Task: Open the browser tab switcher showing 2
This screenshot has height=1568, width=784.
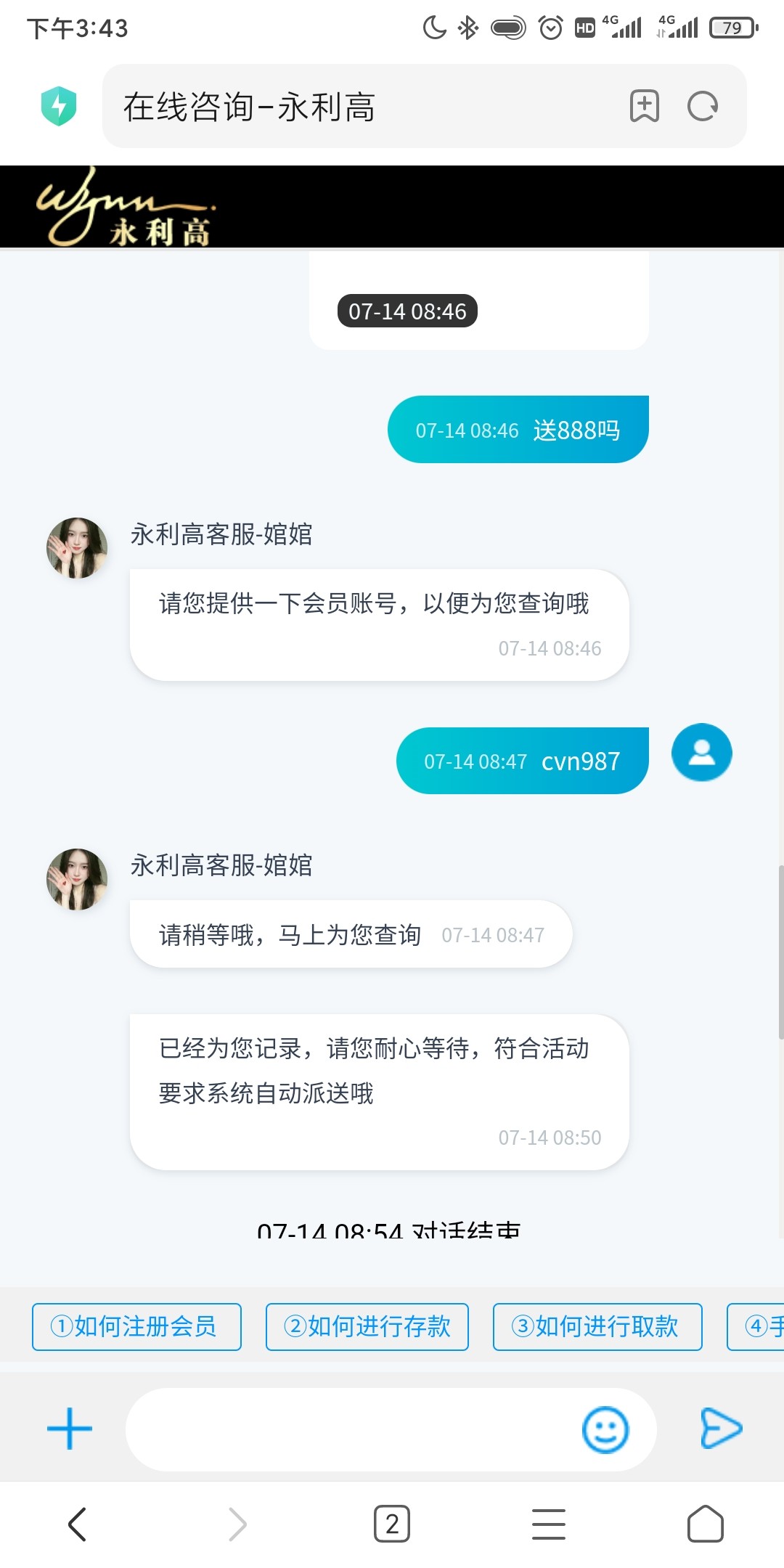Action: pyautogui.click(x=392, y=1524)
